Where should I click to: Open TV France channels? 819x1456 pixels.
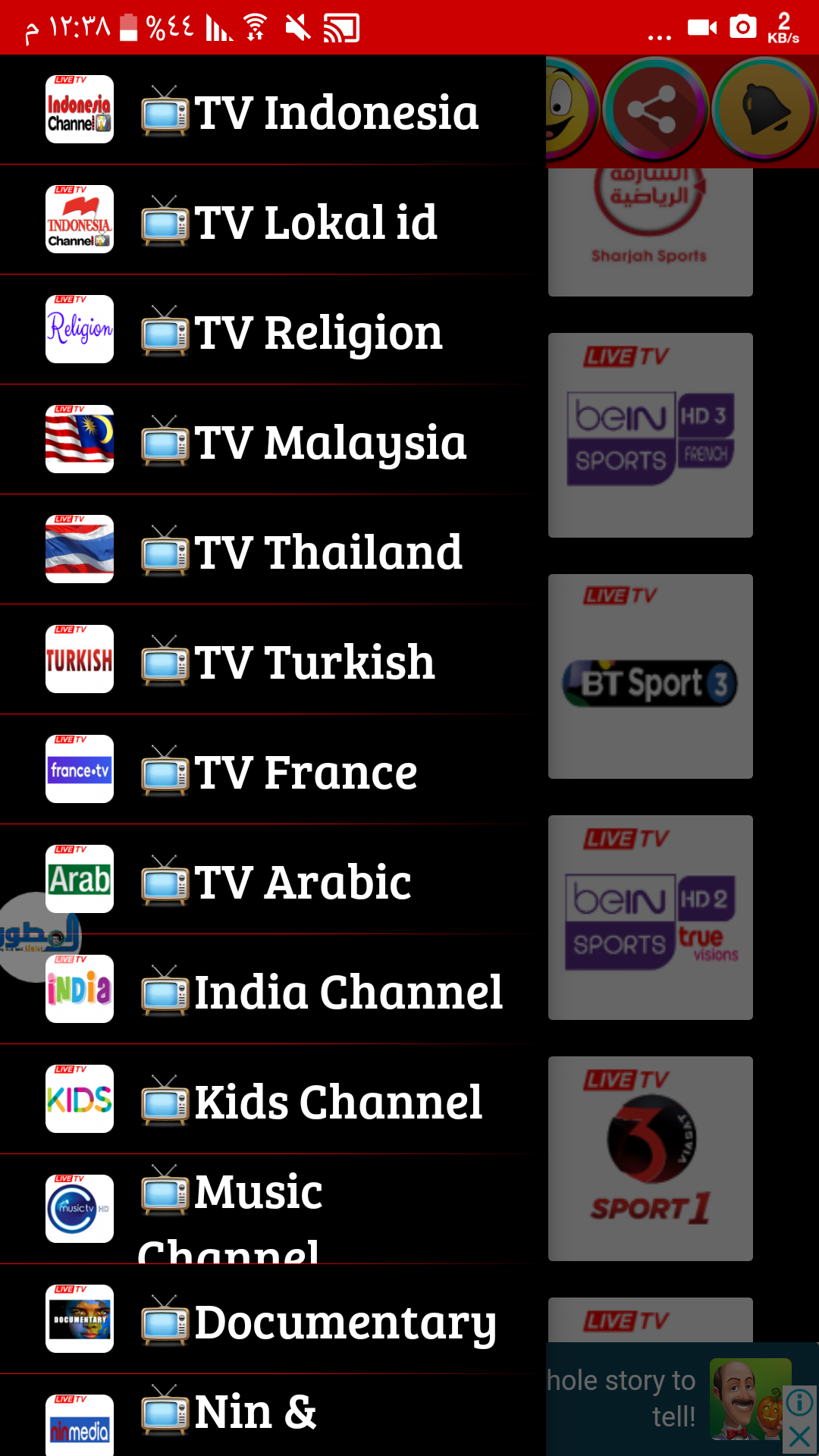[303, 771]
